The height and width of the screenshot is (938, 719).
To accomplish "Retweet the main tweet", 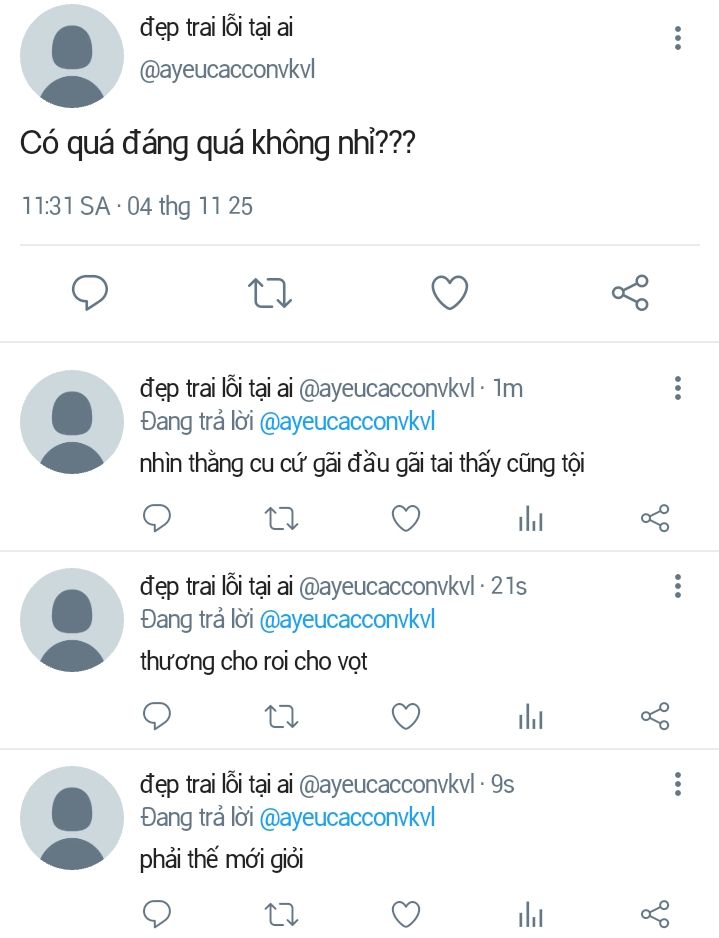I will pos(269,292).
